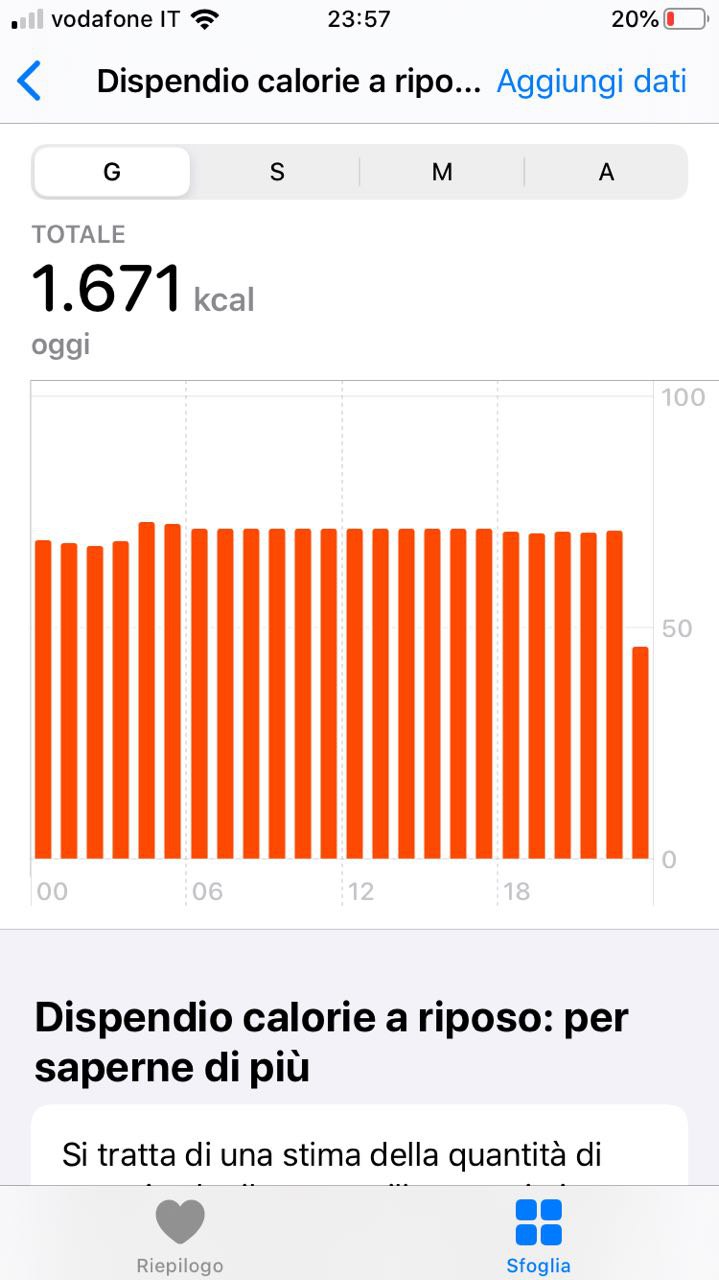
Task: Select the G daily view segment
Action: [x=112, y=172]
